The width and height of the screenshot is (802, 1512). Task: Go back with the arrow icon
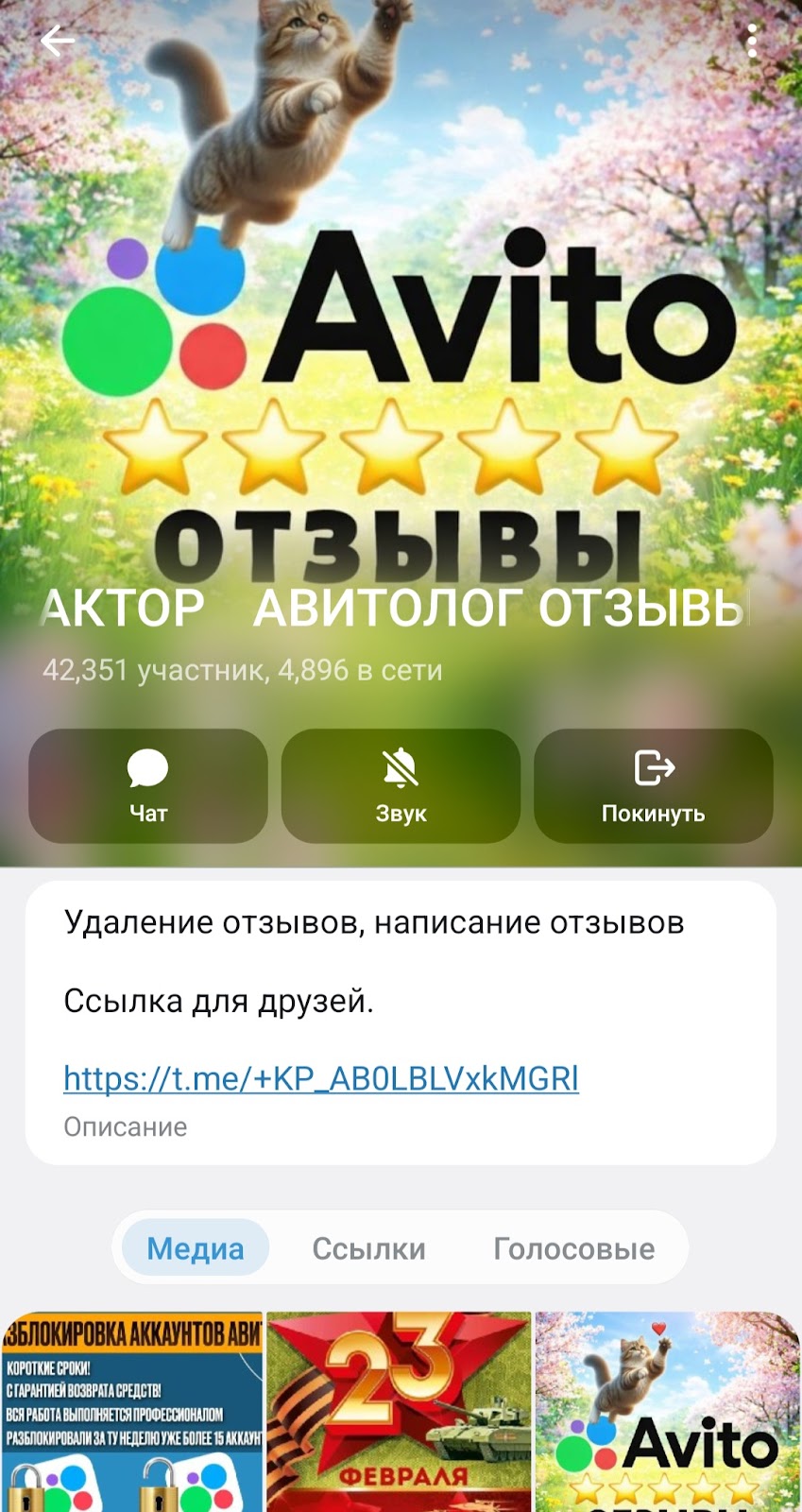(x=57, y=42)
